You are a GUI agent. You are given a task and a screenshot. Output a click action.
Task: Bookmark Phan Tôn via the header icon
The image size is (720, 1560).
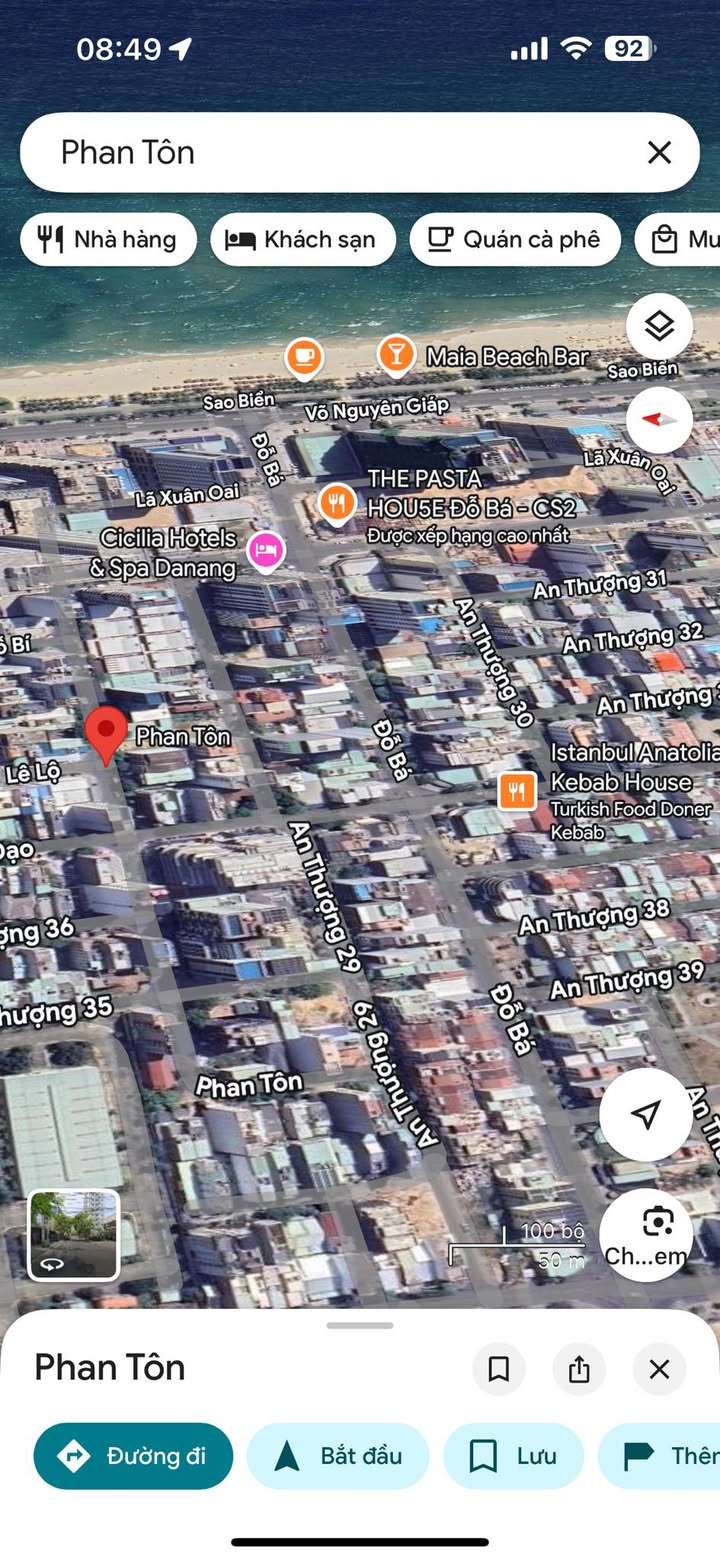coord(499,1369)
